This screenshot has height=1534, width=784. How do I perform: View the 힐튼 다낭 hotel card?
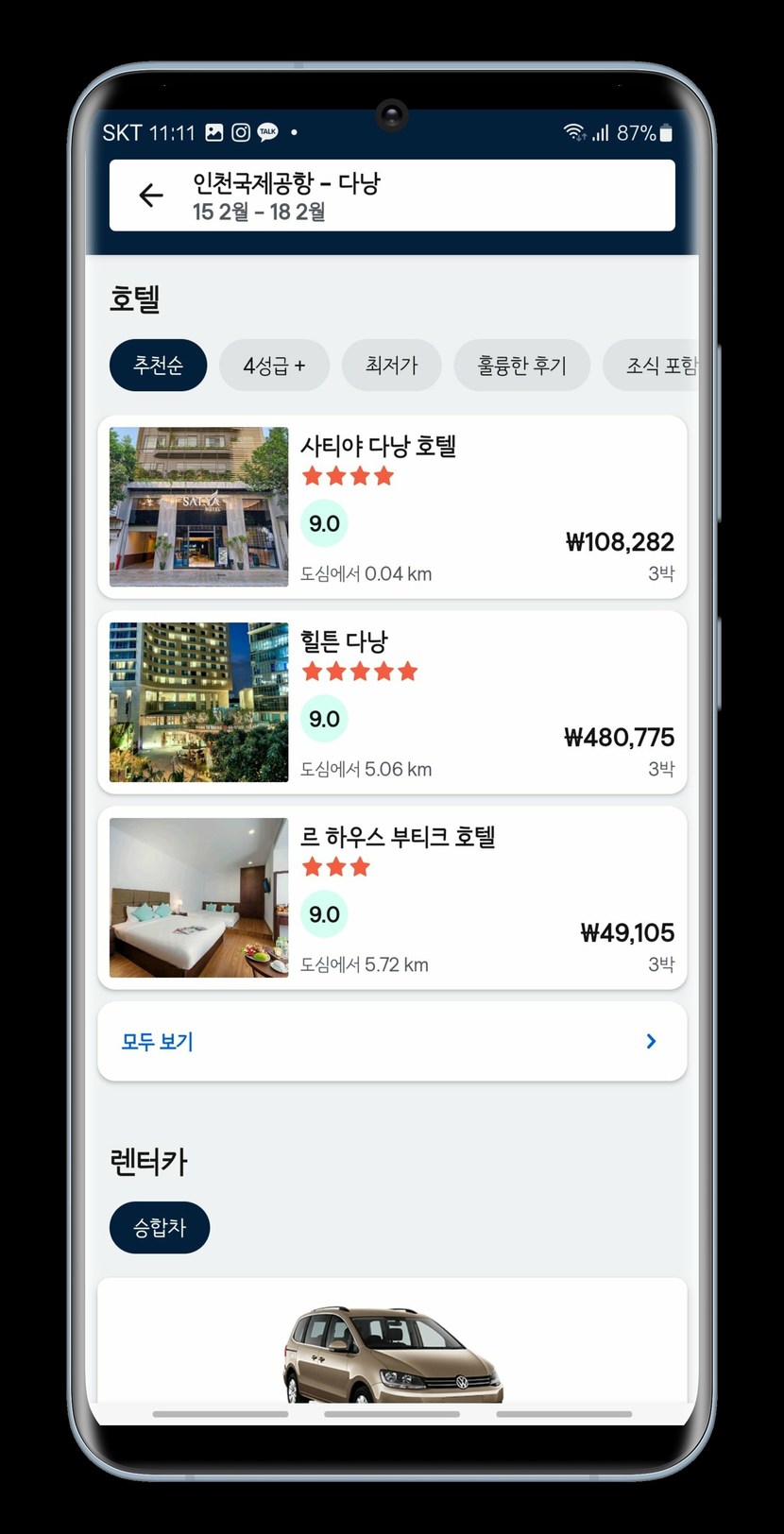[392, 702]
